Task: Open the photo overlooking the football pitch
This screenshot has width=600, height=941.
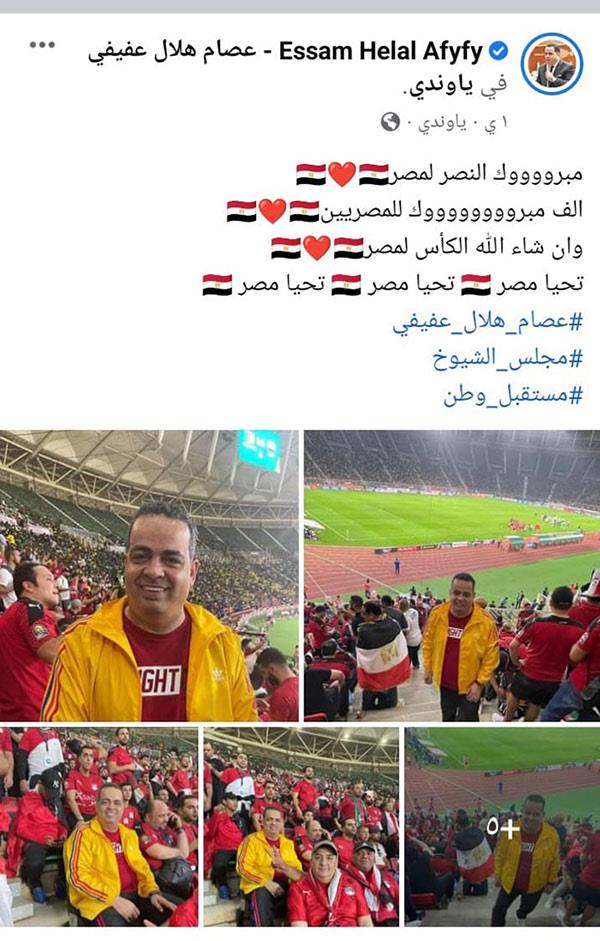Action: pyautogui.click(x=452, y=575)
